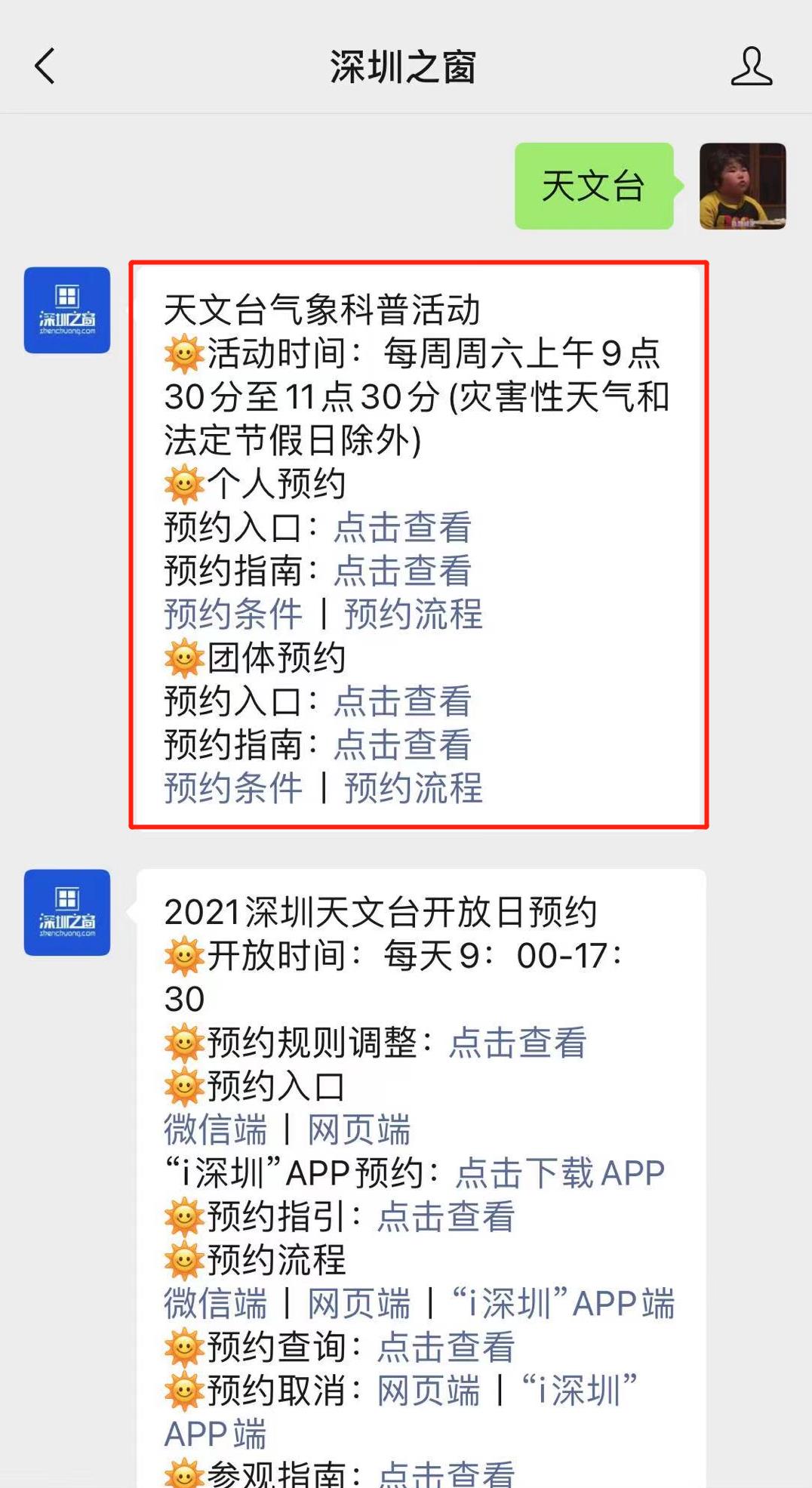Open 预约规则调整 点击查看 link
The width and height of the screenshot is (812, 1488).
(518, 1043)
